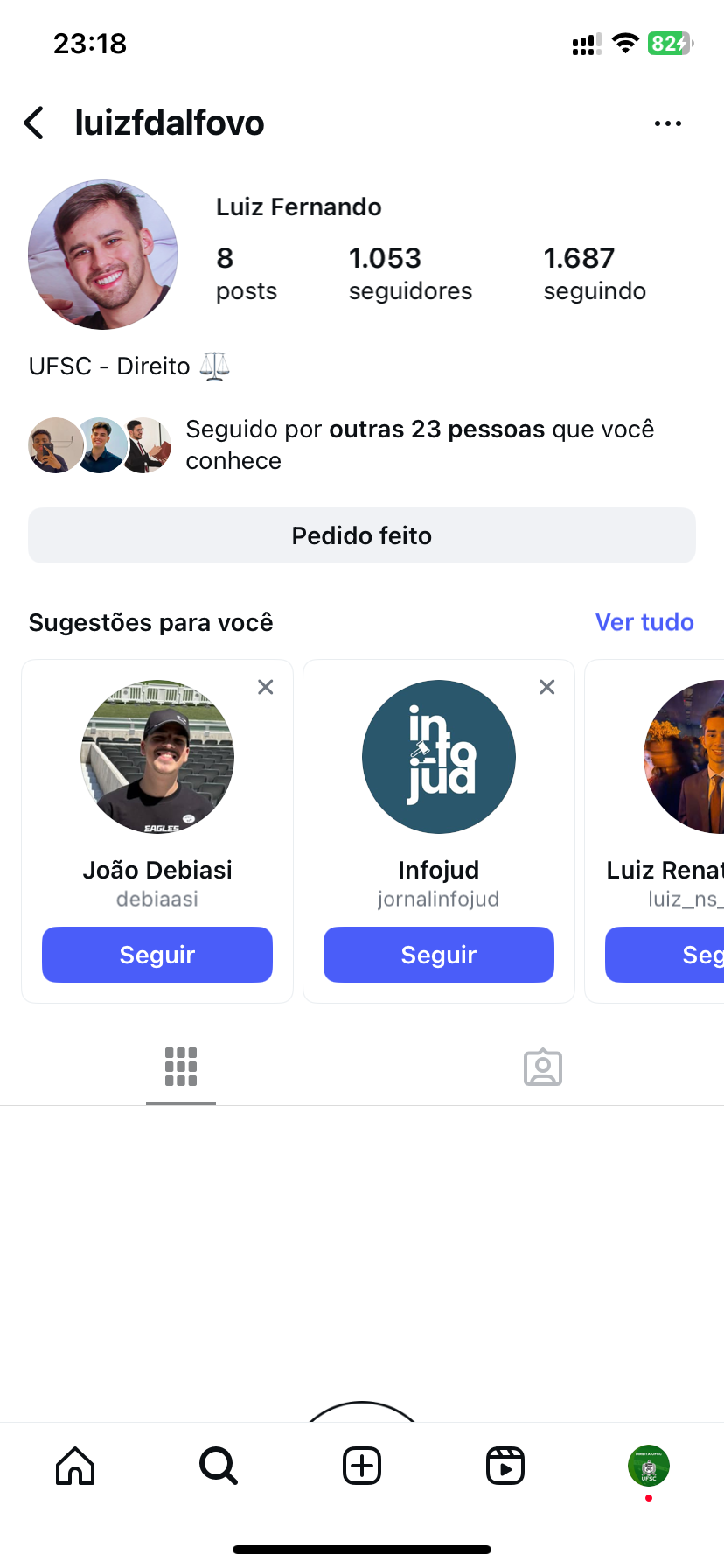Open the 1.687 seguindo list
Image resolution: width=724 pixels, height=1568 pixels.
click(x=595, y=273)
